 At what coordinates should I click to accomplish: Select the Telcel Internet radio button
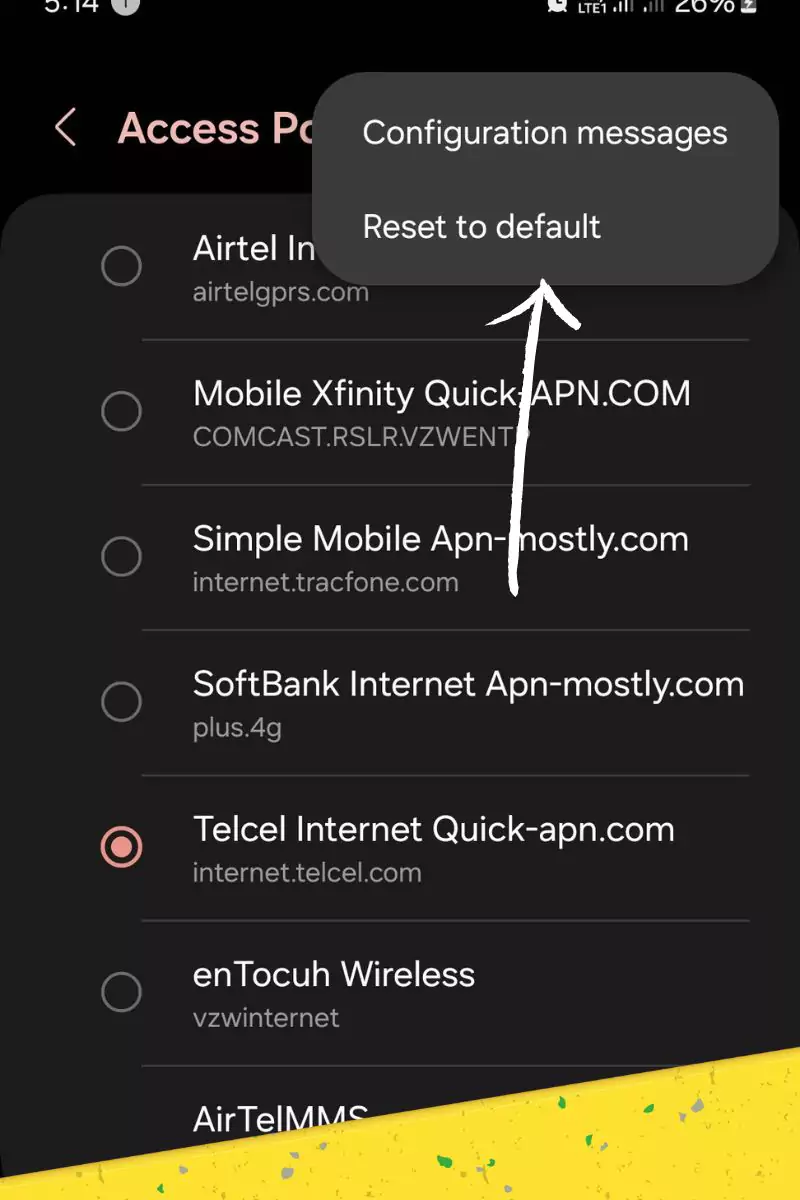122,847
